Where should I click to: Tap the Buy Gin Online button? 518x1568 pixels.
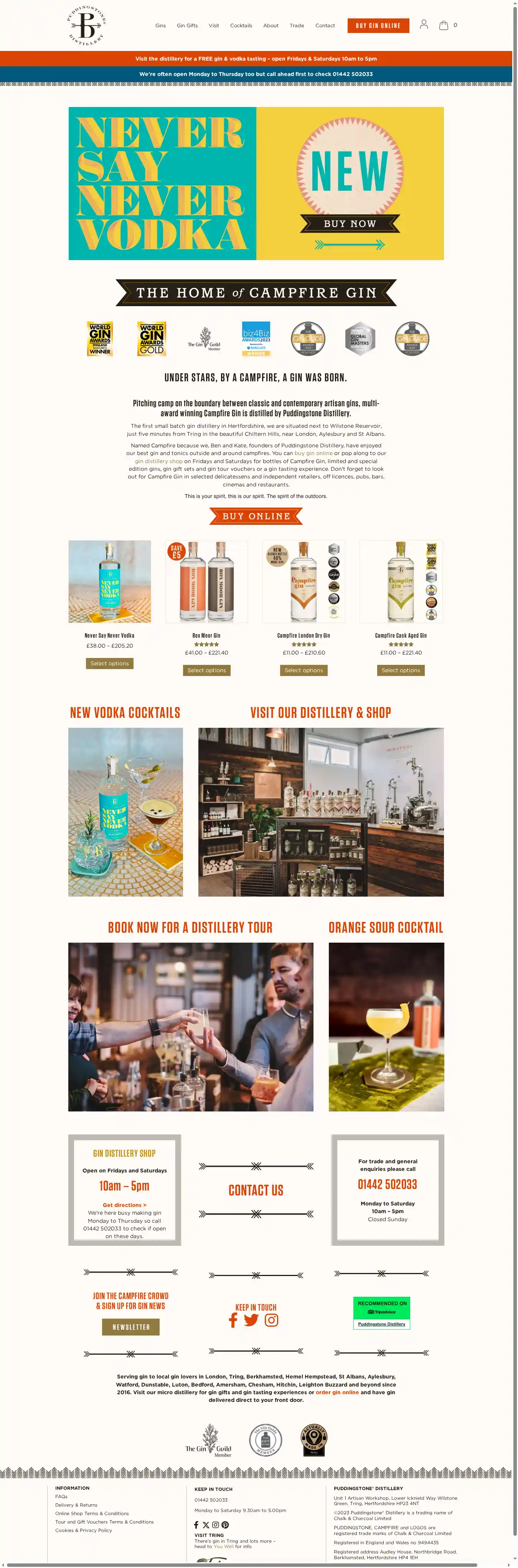(x=378, y=26)
